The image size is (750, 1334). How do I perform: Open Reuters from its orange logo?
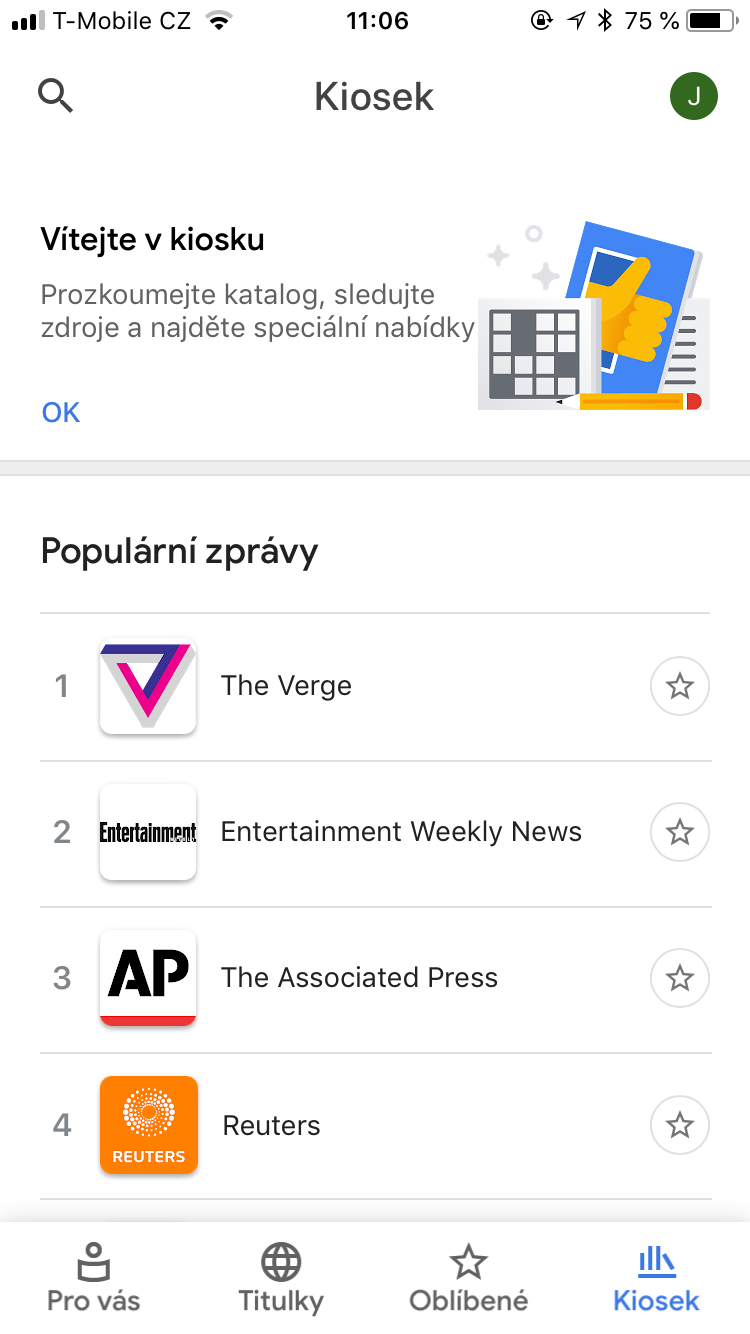(147, 1124)
